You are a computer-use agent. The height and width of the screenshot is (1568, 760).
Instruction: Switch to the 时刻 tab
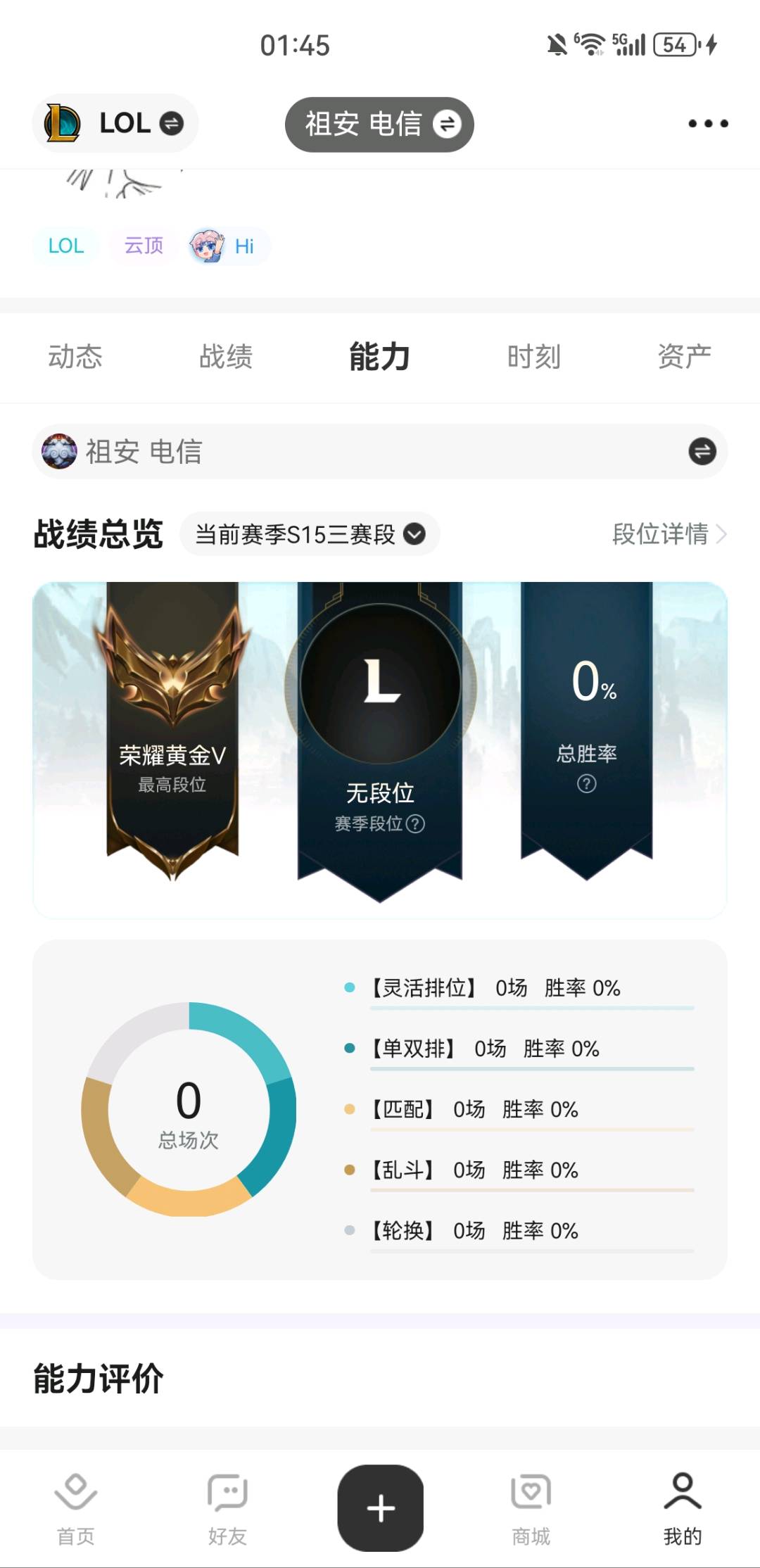(533, 357)
